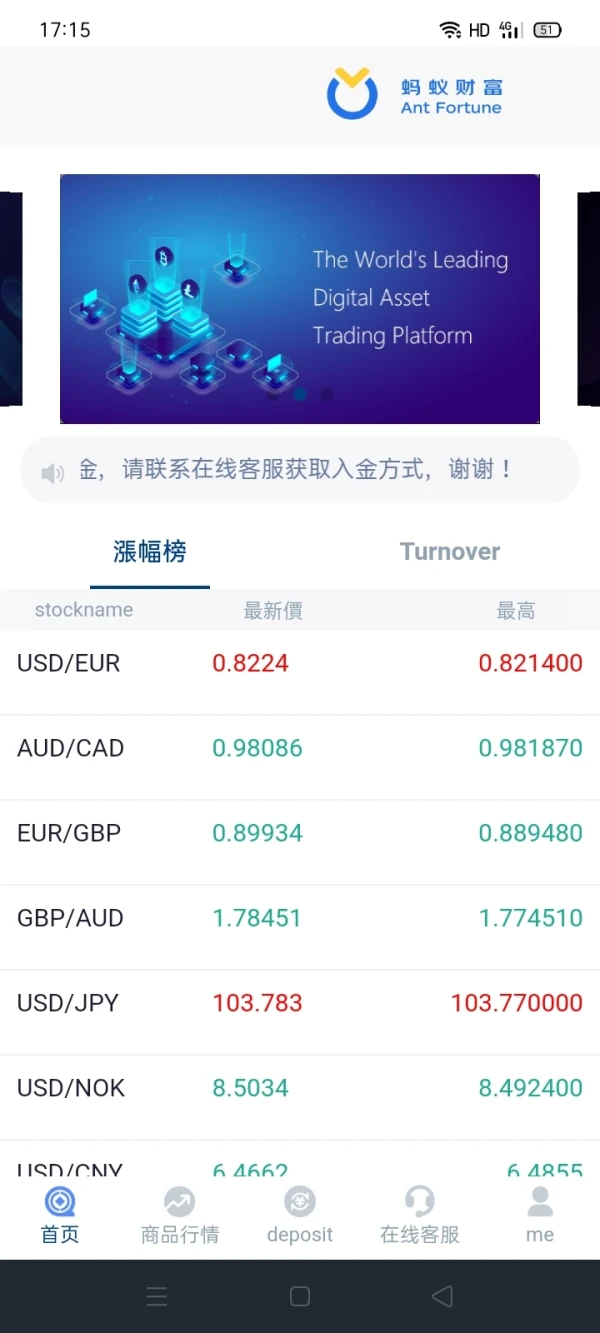Open the digital asset trading platform banner
The height and width of the screenshot is (1333, 600).
[x=300, y=299]
